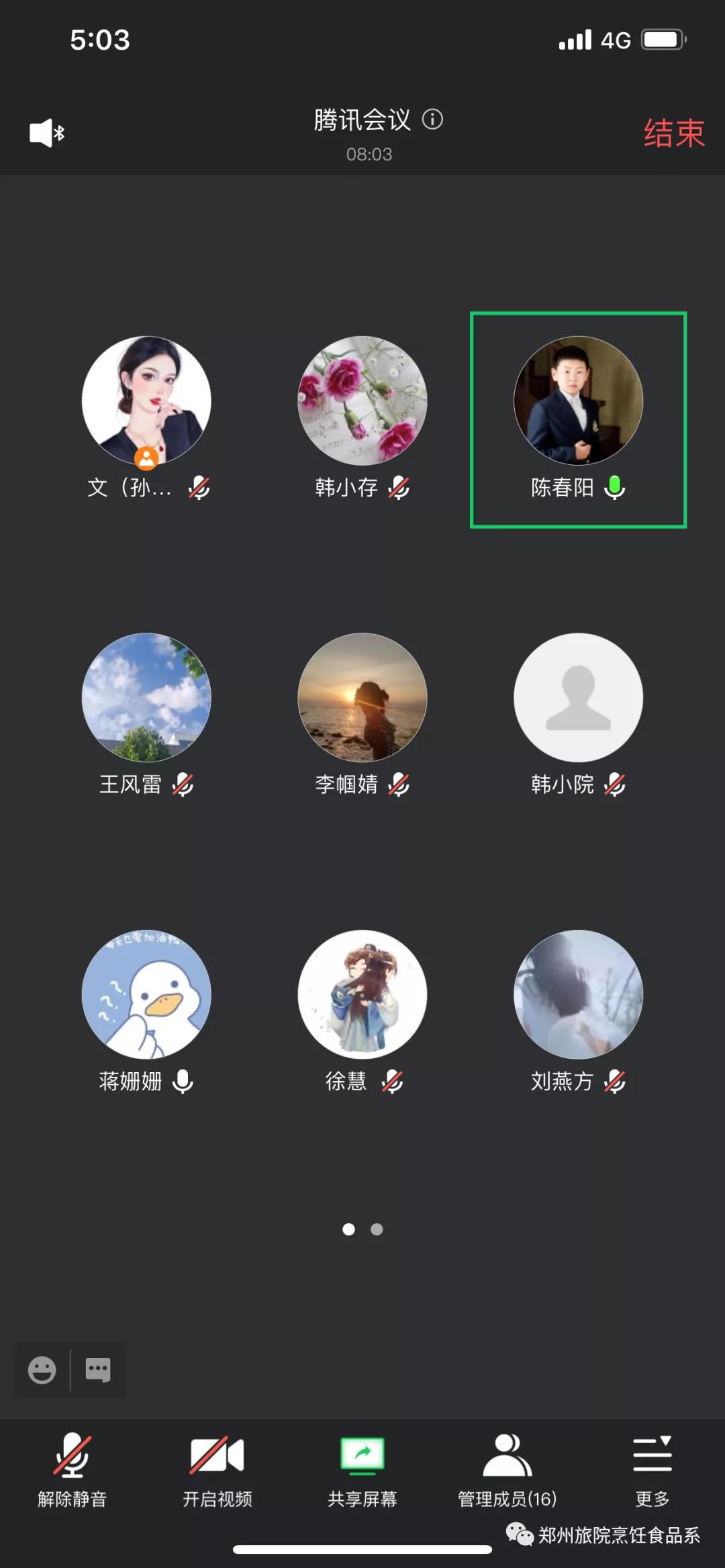725x1568 pixels.
Task: Select participant 韩小存
Action: click(x=362, y=401)
